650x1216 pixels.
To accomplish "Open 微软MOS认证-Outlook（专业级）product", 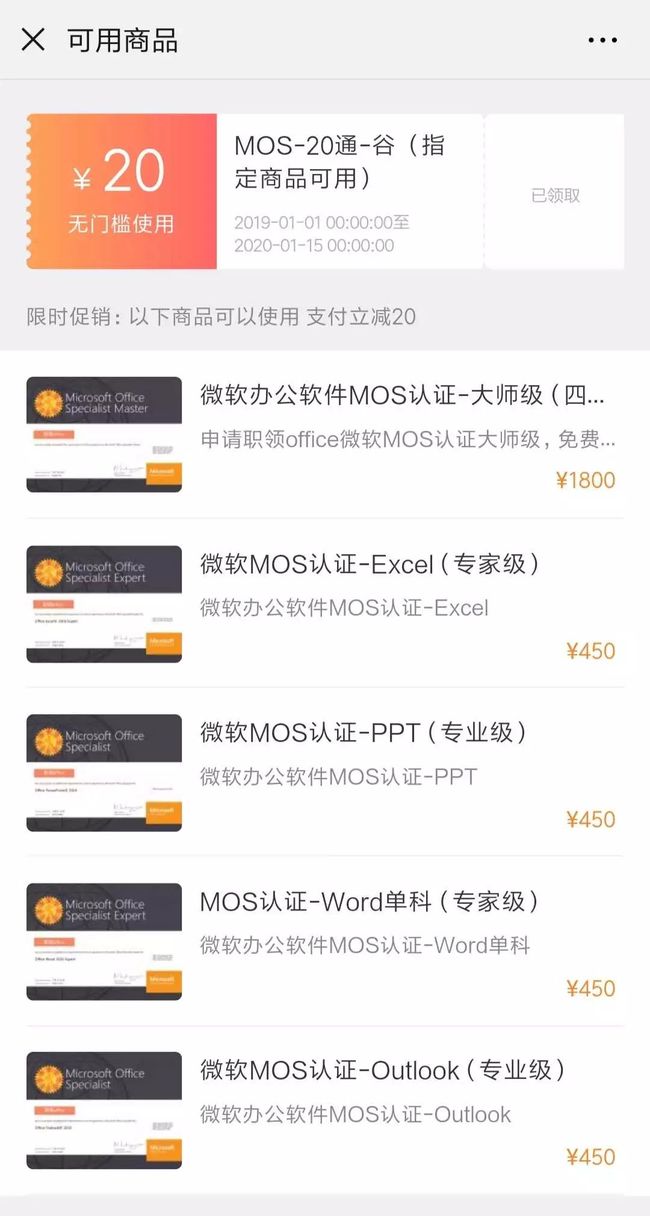I will coord(325,1110).
